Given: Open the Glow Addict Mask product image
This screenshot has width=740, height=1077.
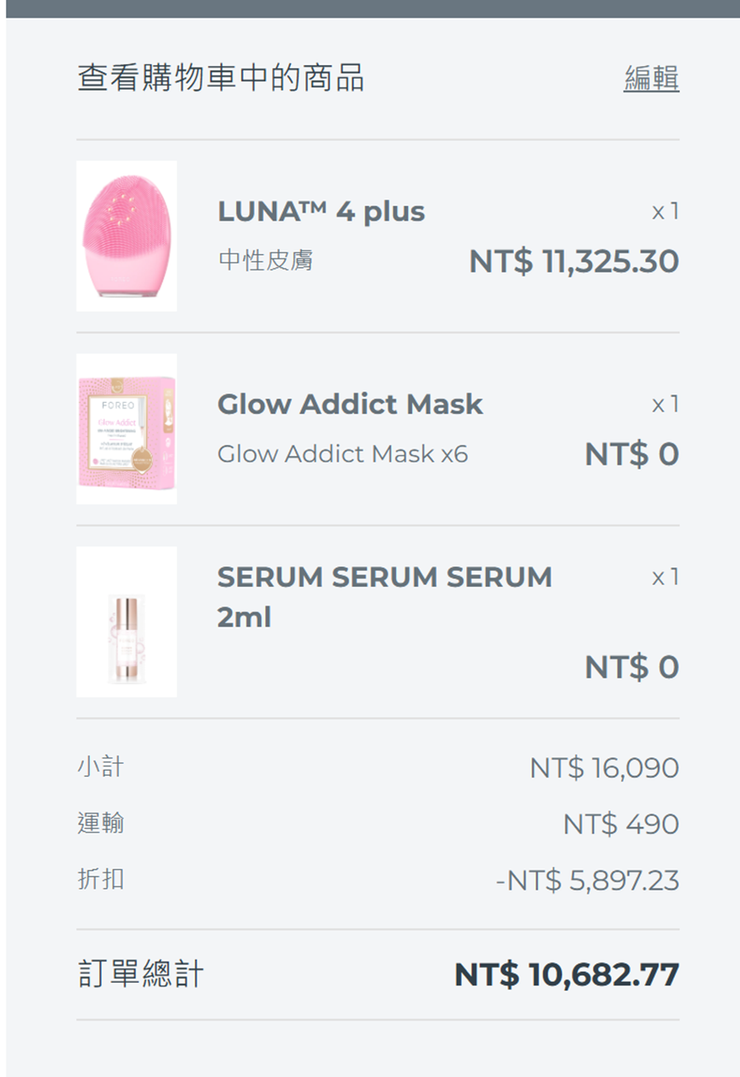Looking at the screenshot, I should click(x=126, y=429).
